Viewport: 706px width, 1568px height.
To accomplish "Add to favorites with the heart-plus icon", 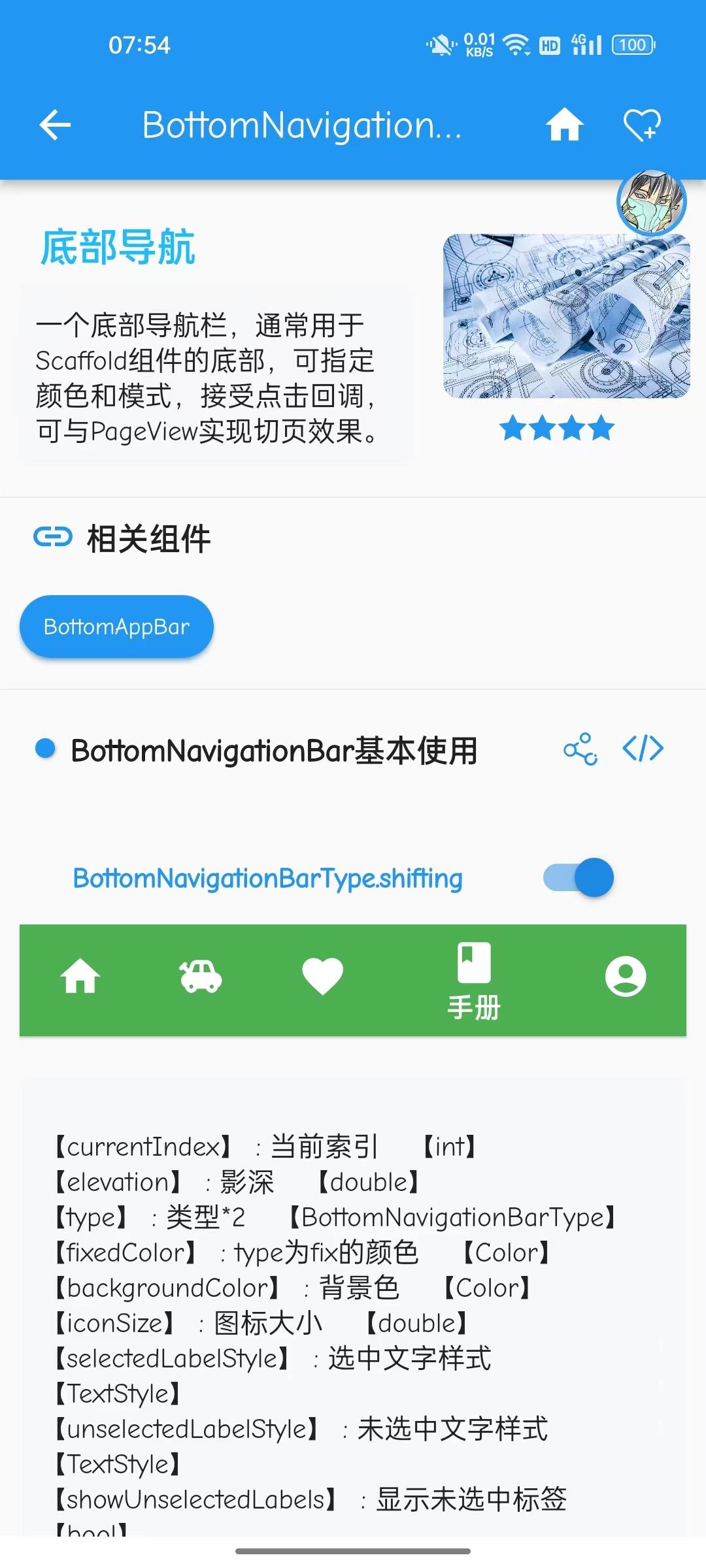I will click(x=641, y=125).
